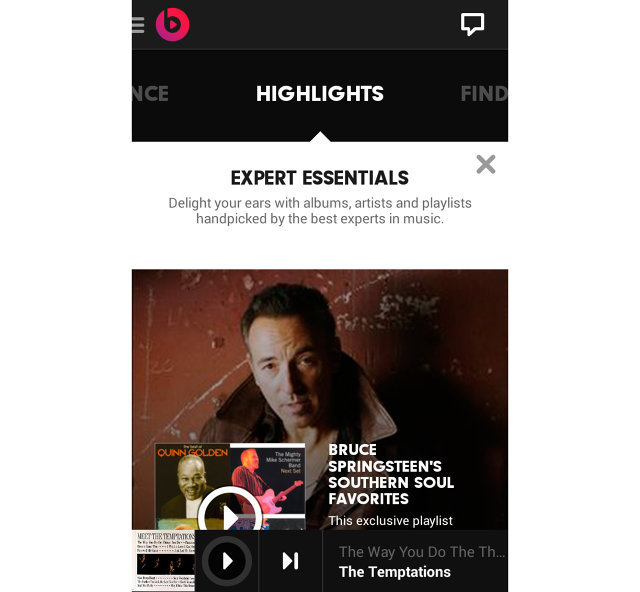This screenshot has width=640, height=592.
Task: Open now playing for The Temptations
Action: tap(415, 562)
